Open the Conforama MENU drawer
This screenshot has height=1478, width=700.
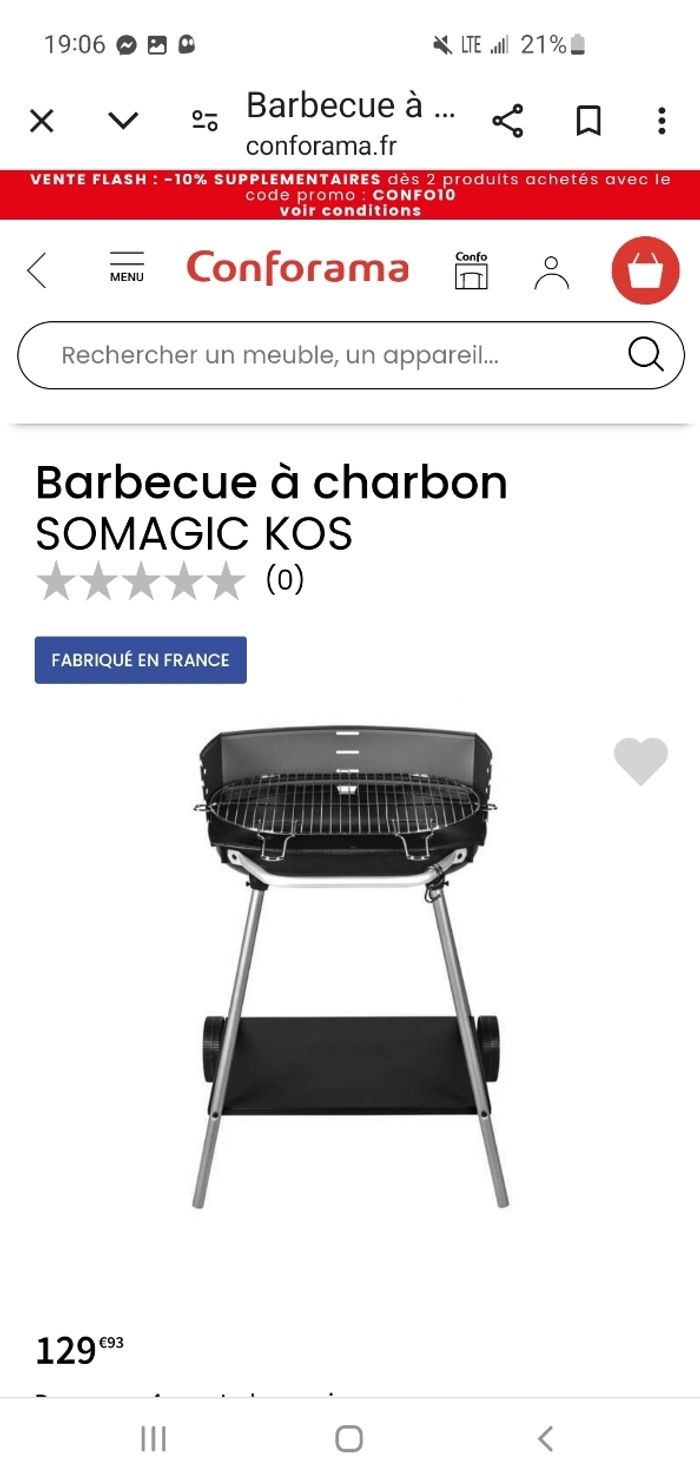coord(127,268)
